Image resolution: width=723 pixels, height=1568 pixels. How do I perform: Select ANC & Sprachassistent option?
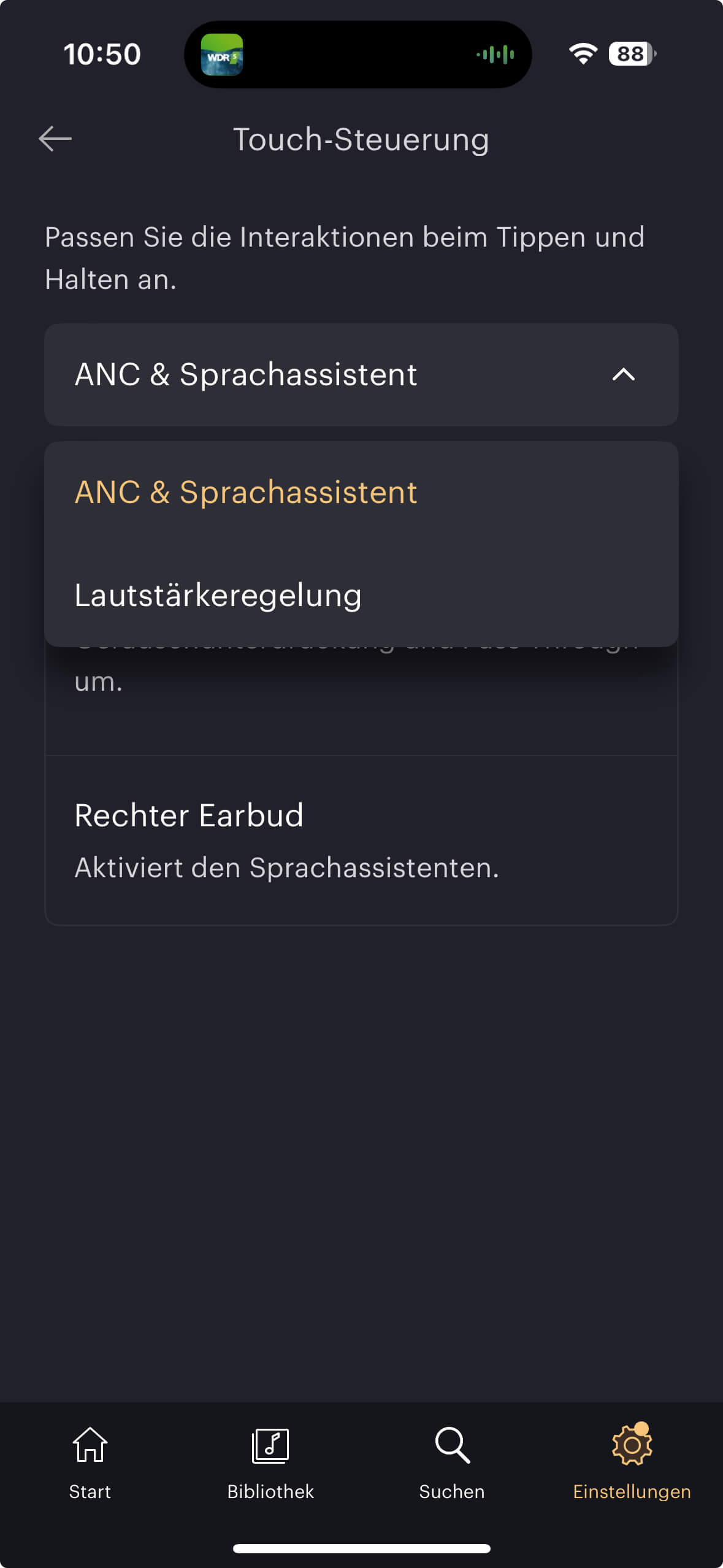click(x=245, y=493)
